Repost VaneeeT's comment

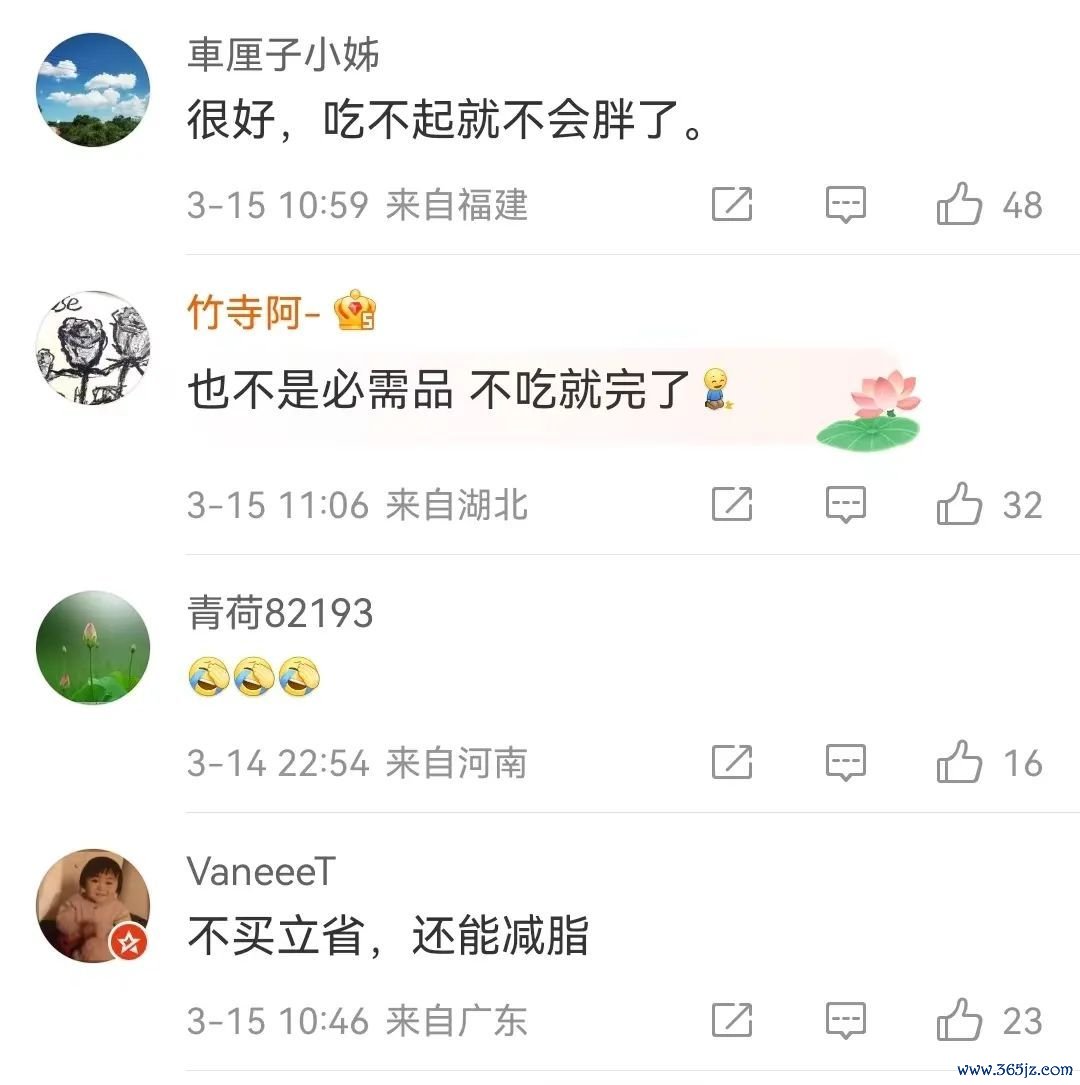(x=732, y=1021)
